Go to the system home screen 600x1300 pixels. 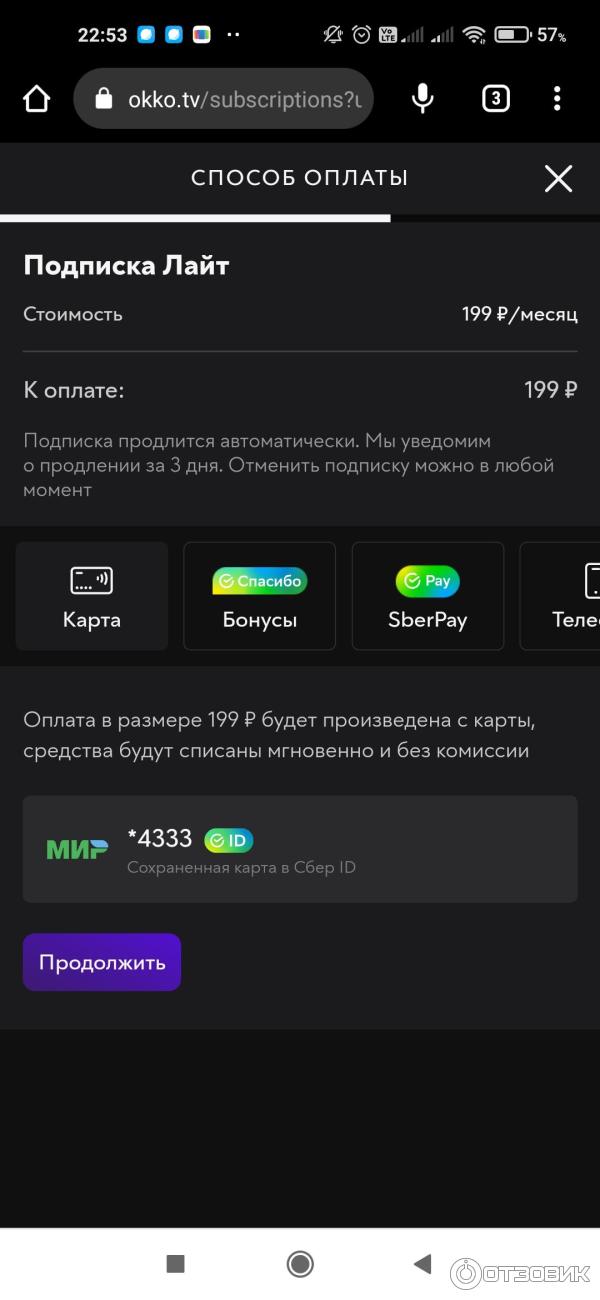coord(300,1264)
